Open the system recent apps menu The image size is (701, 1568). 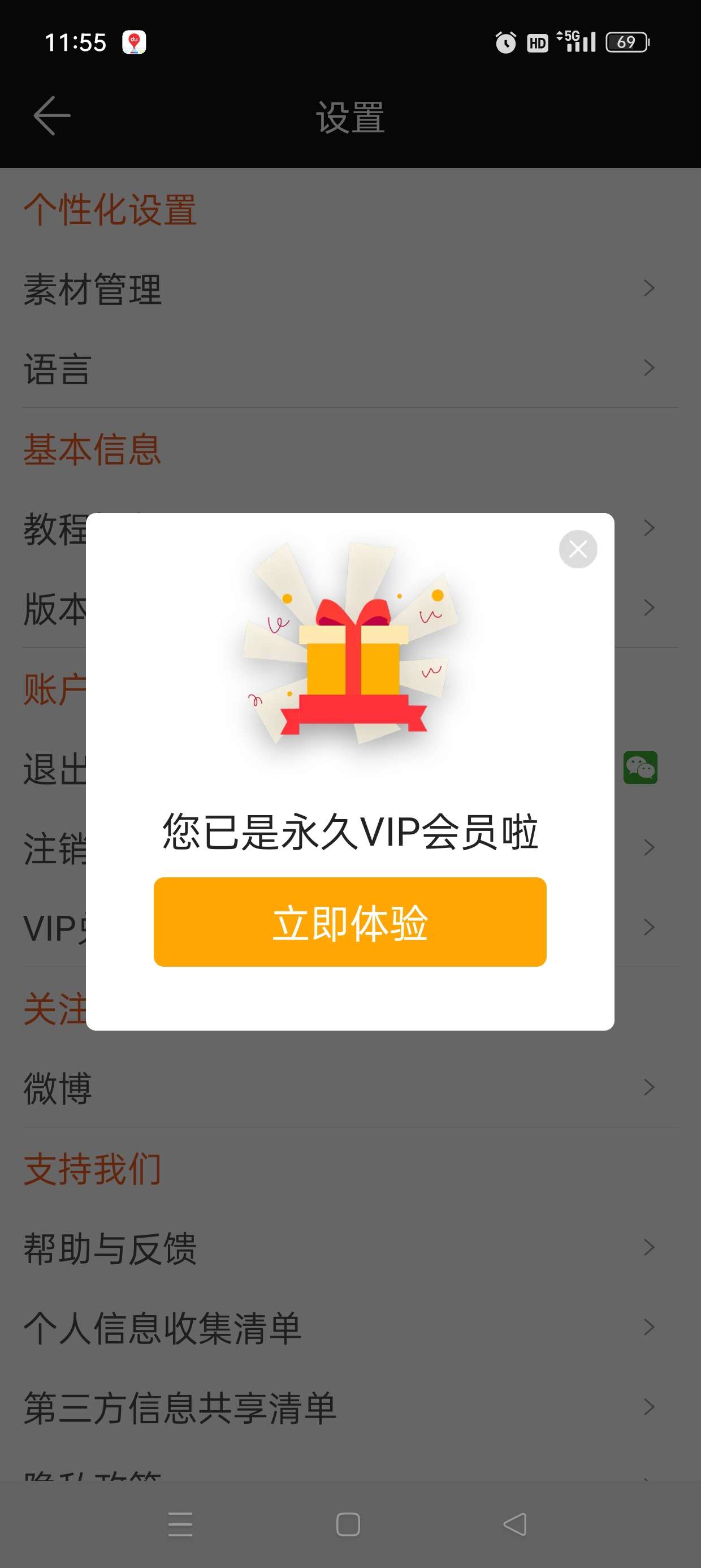tap(180, 1525)
